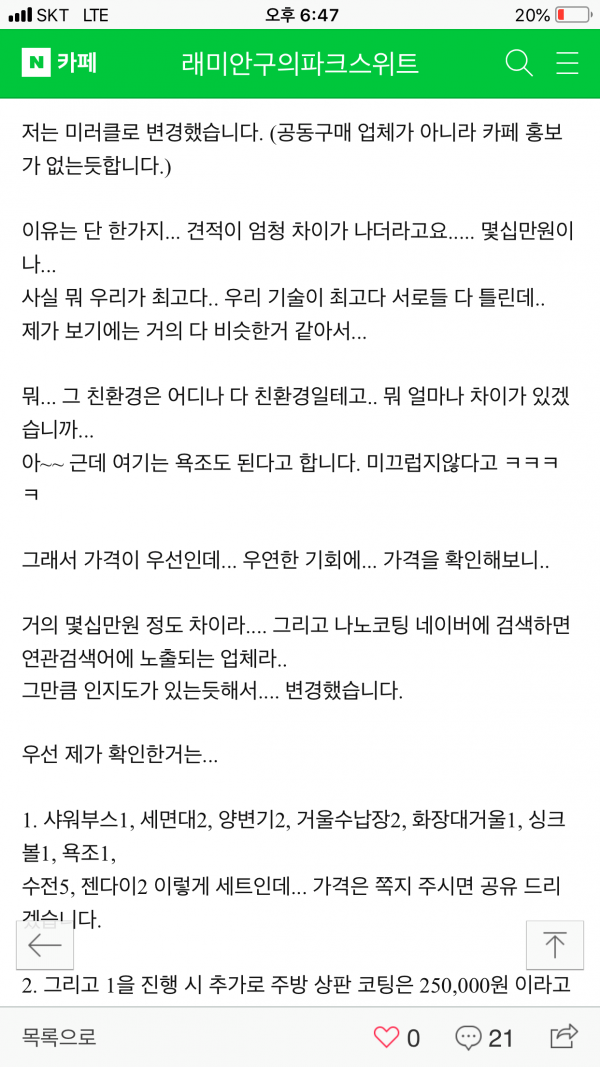The width and height of the screenshot is (600, 1067).
Task: Open the hamburger menu
Action: click(568, 64)
